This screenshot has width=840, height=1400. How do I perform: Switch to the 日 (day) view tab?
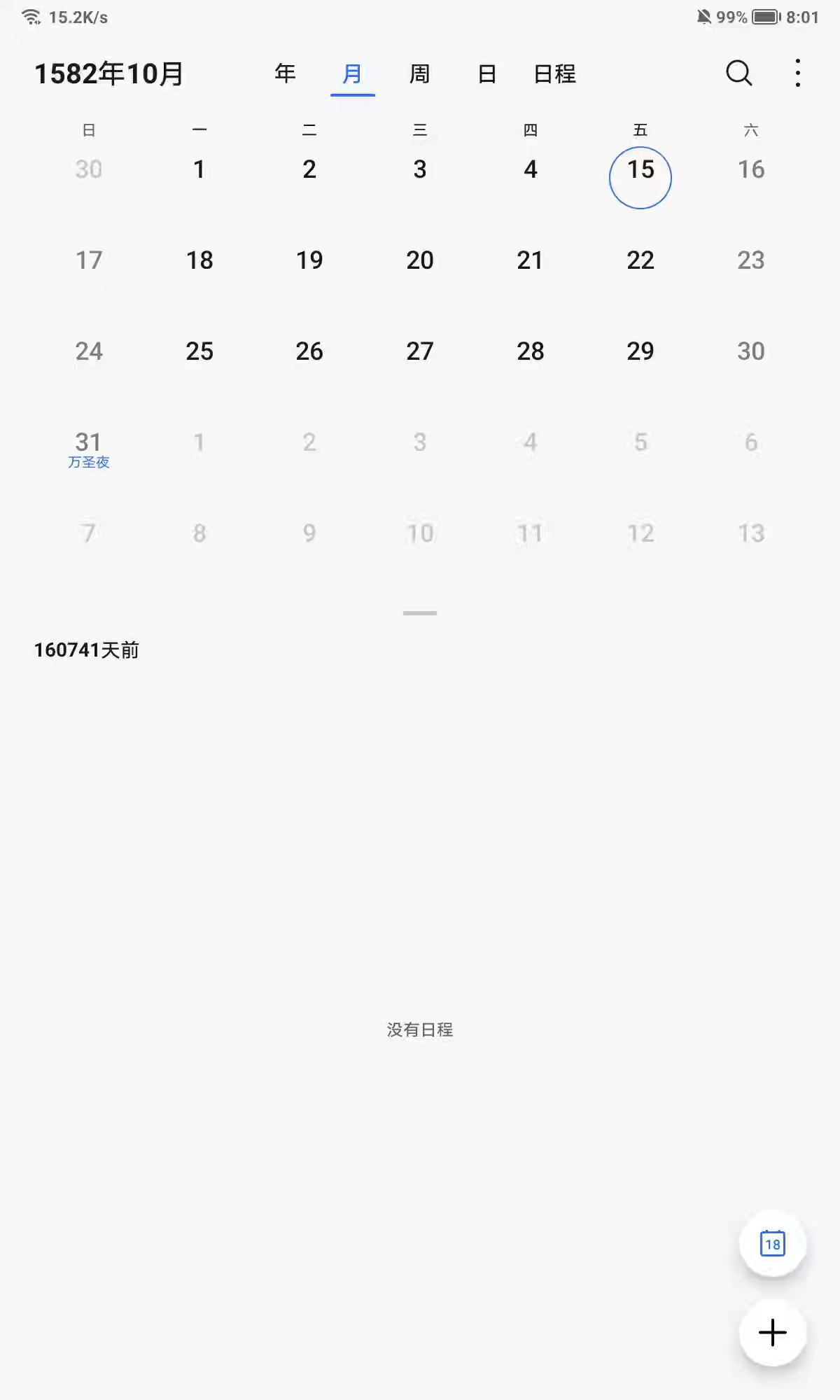[x=486, y=73]
